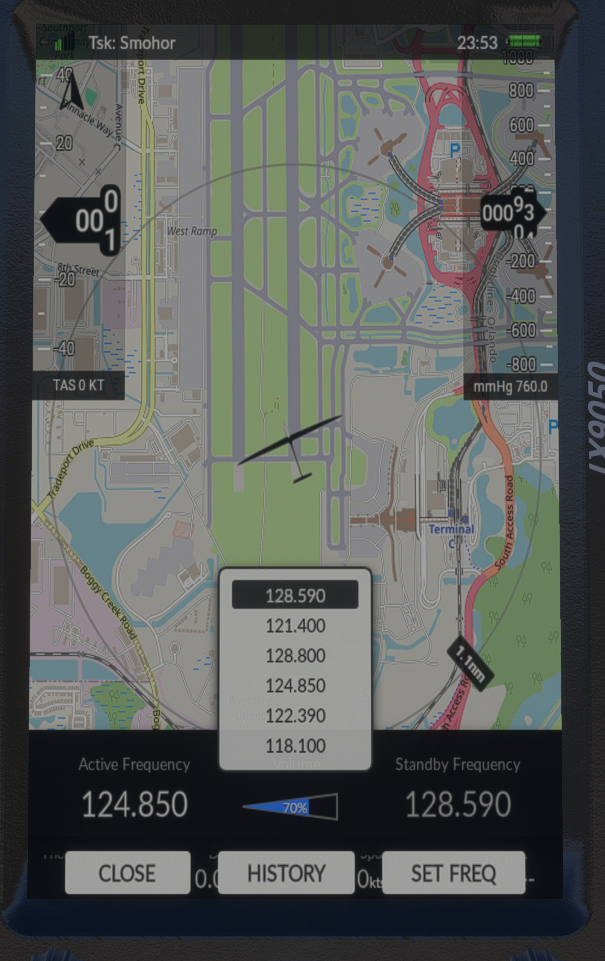Open SET FREQ to enter a frequency

453,873
